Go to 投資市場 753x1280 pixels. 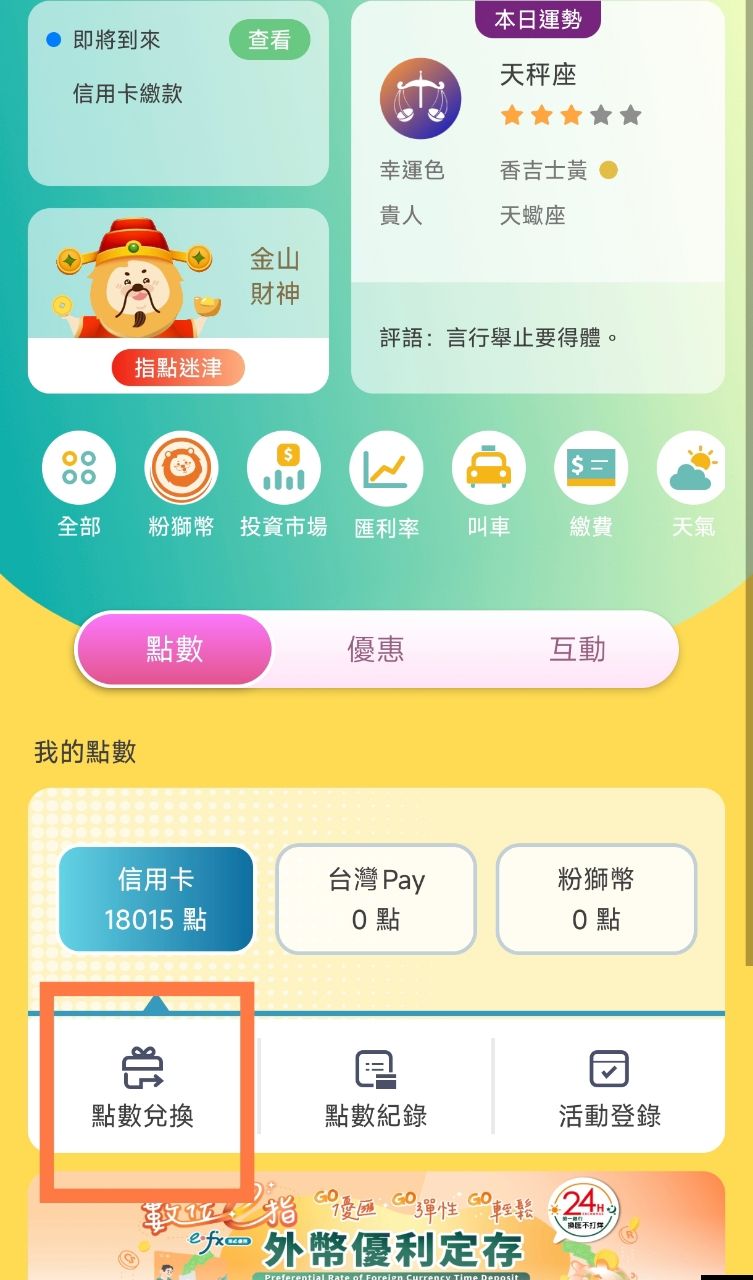point(284,469)
